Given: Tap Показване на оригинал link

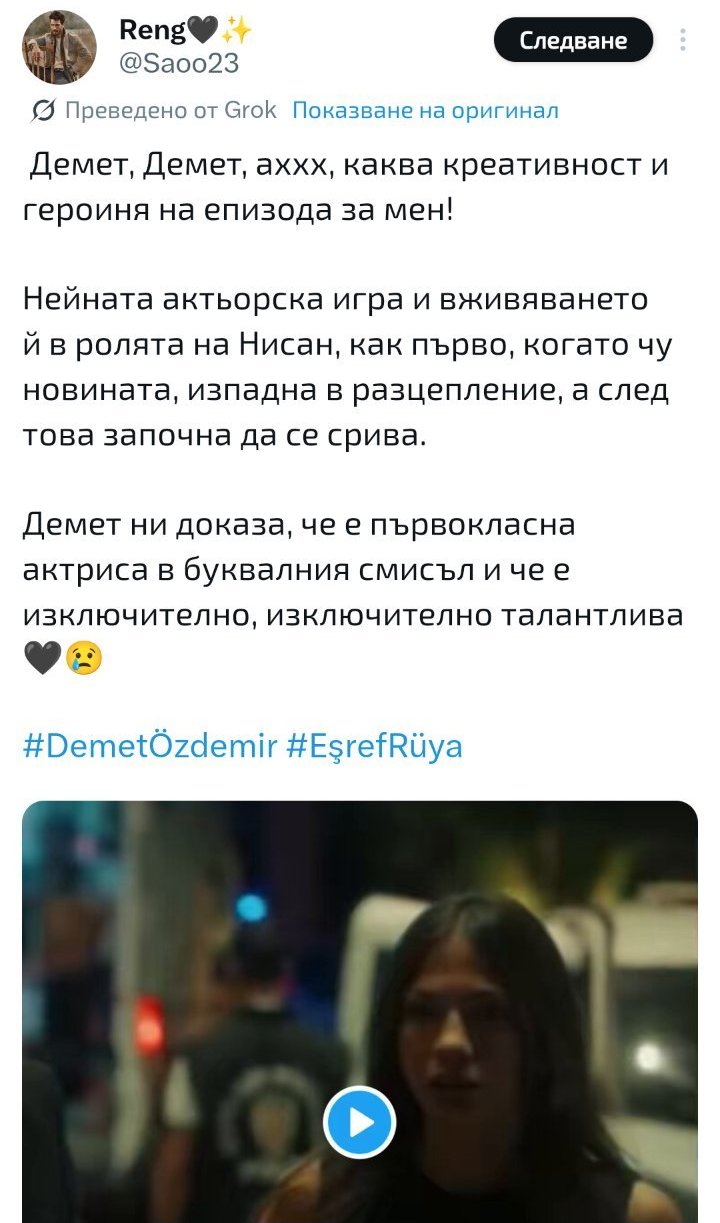Looking at the screenshot, I should click(425, 110).
